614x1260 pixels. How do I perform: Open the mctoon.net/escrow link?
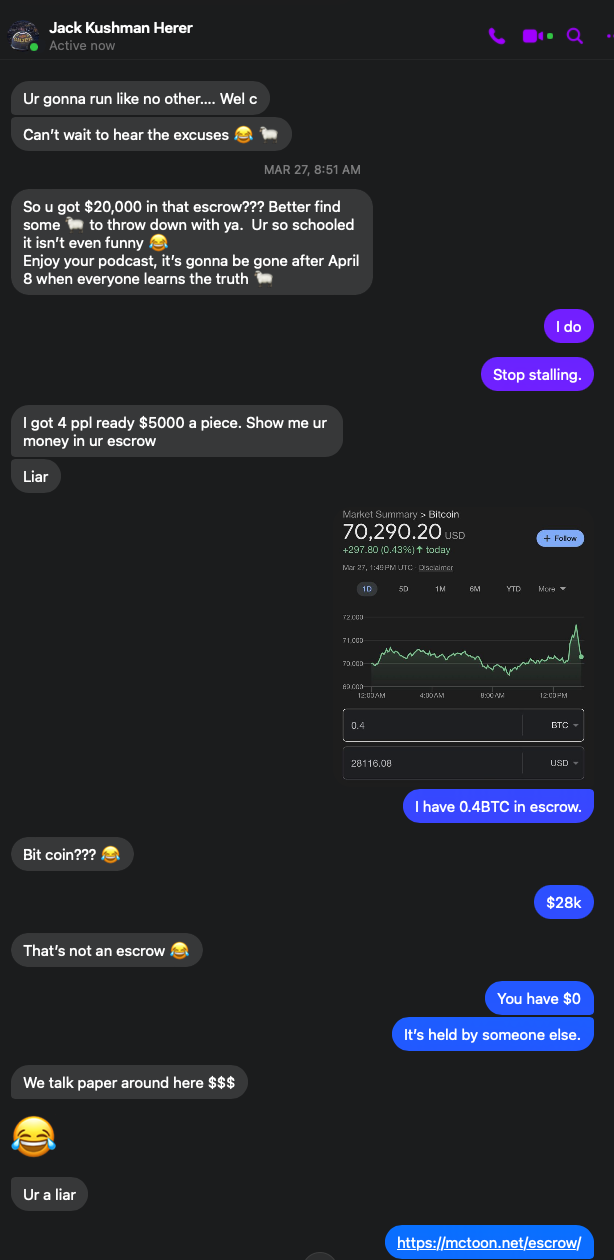(489, 1243)
